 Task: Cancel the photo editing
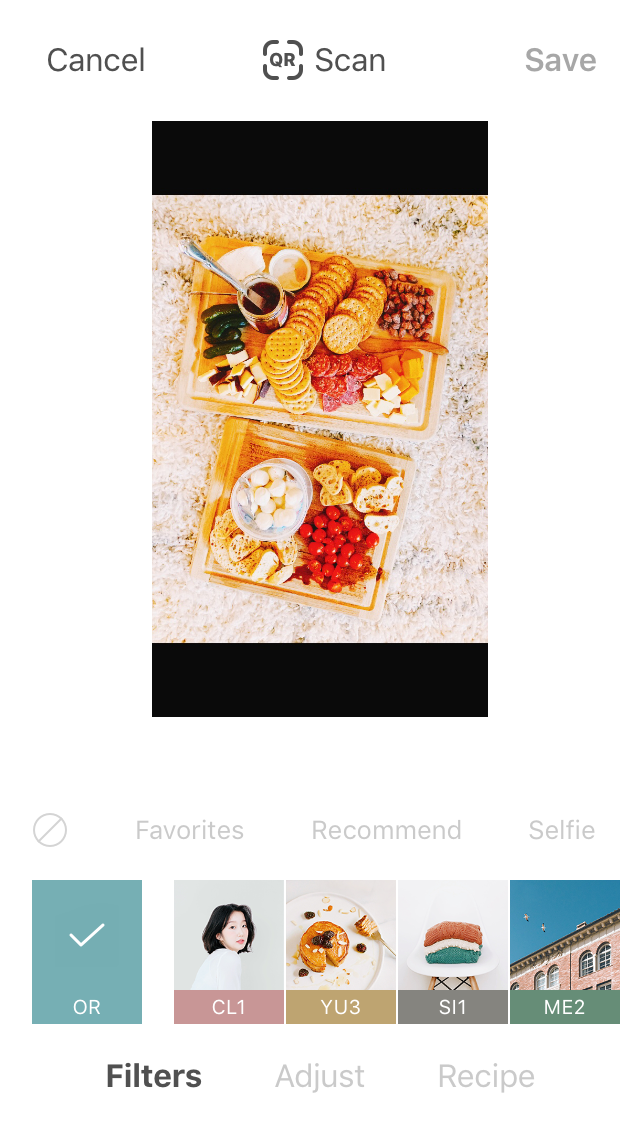pyautogui.click(x=96, y=61)
